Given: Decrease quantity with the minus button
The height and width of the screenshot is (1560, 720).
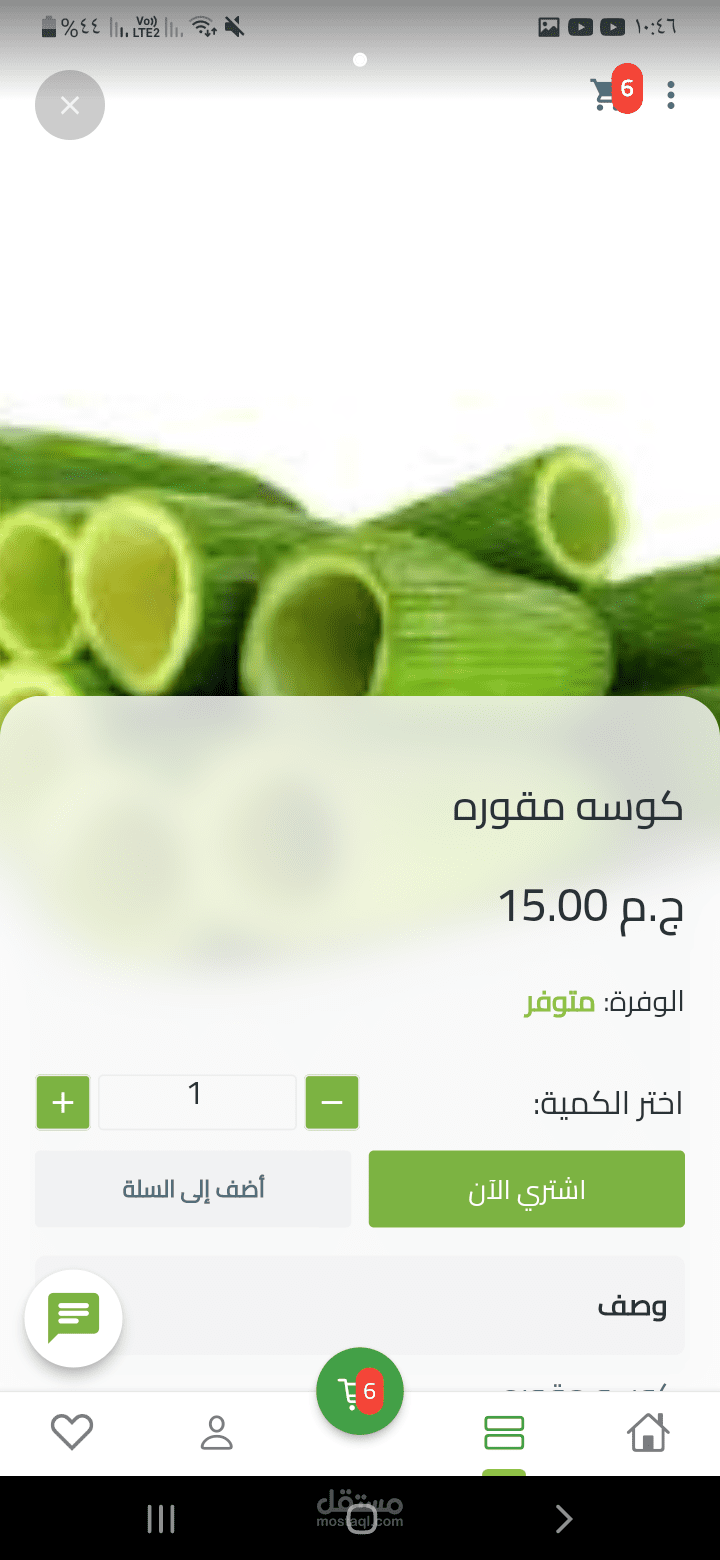Looking at the screenshot, I should point(332,1103).
